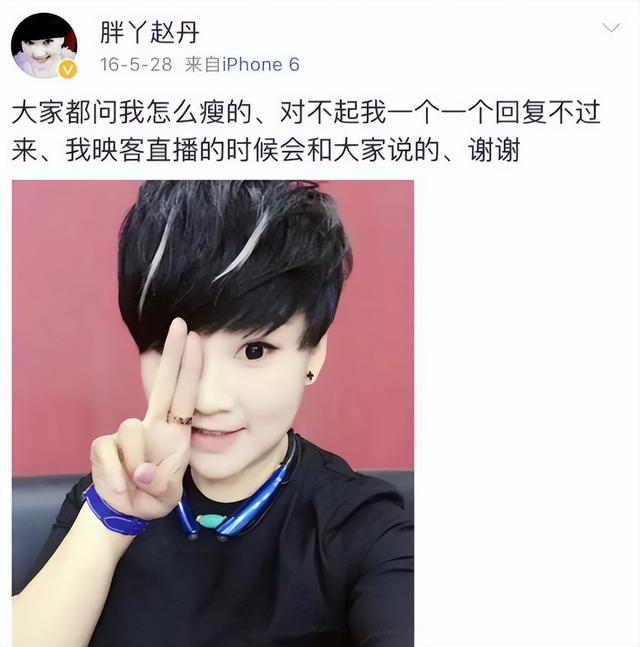
Task: Tap the username 胖丫赵丹
Action: tap(149, 31)
